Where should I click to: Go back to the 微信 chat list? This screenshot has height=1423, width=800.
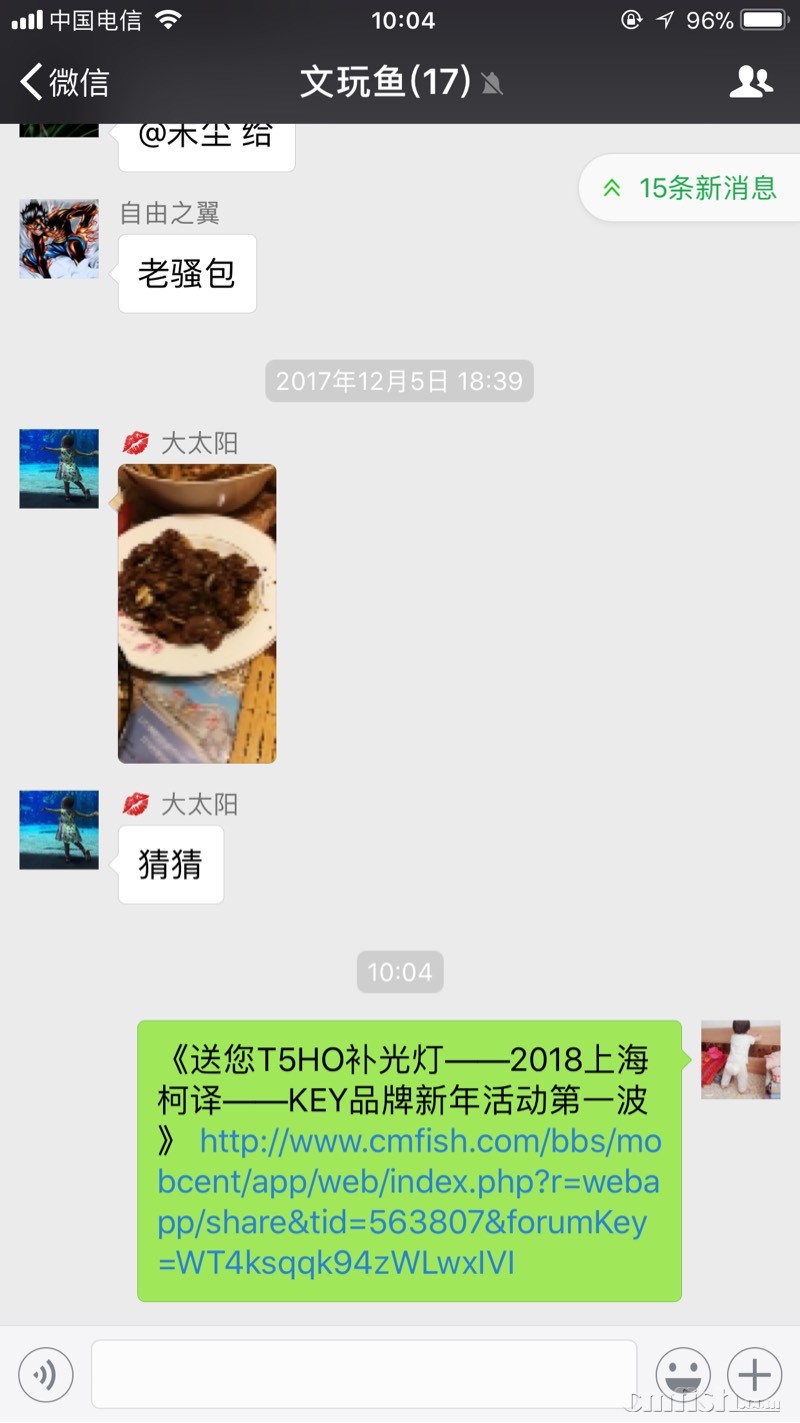click(x=64, y=82)
